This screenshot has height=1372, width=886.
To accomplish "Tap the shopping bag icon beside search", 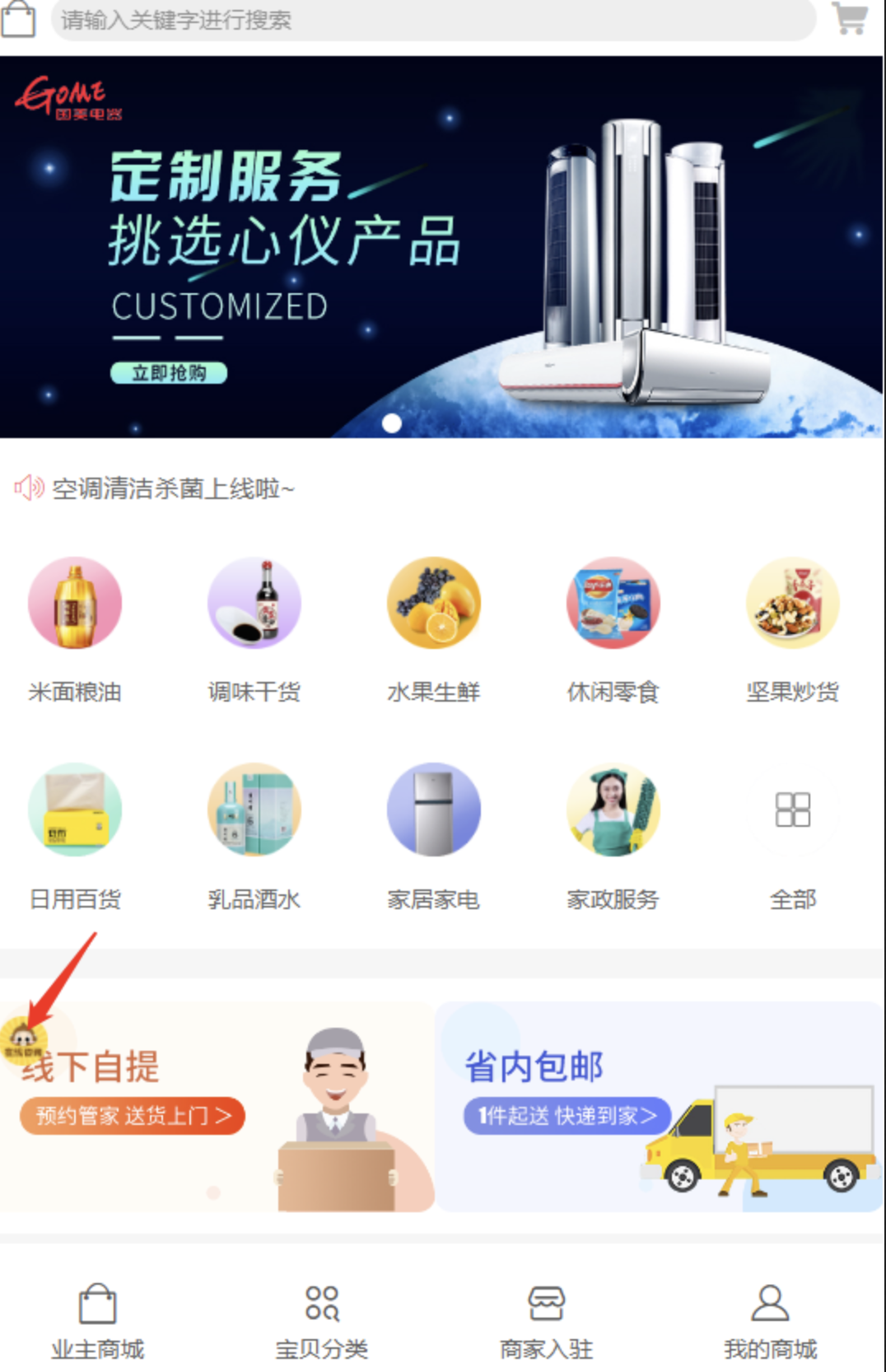I will point(18,19).
